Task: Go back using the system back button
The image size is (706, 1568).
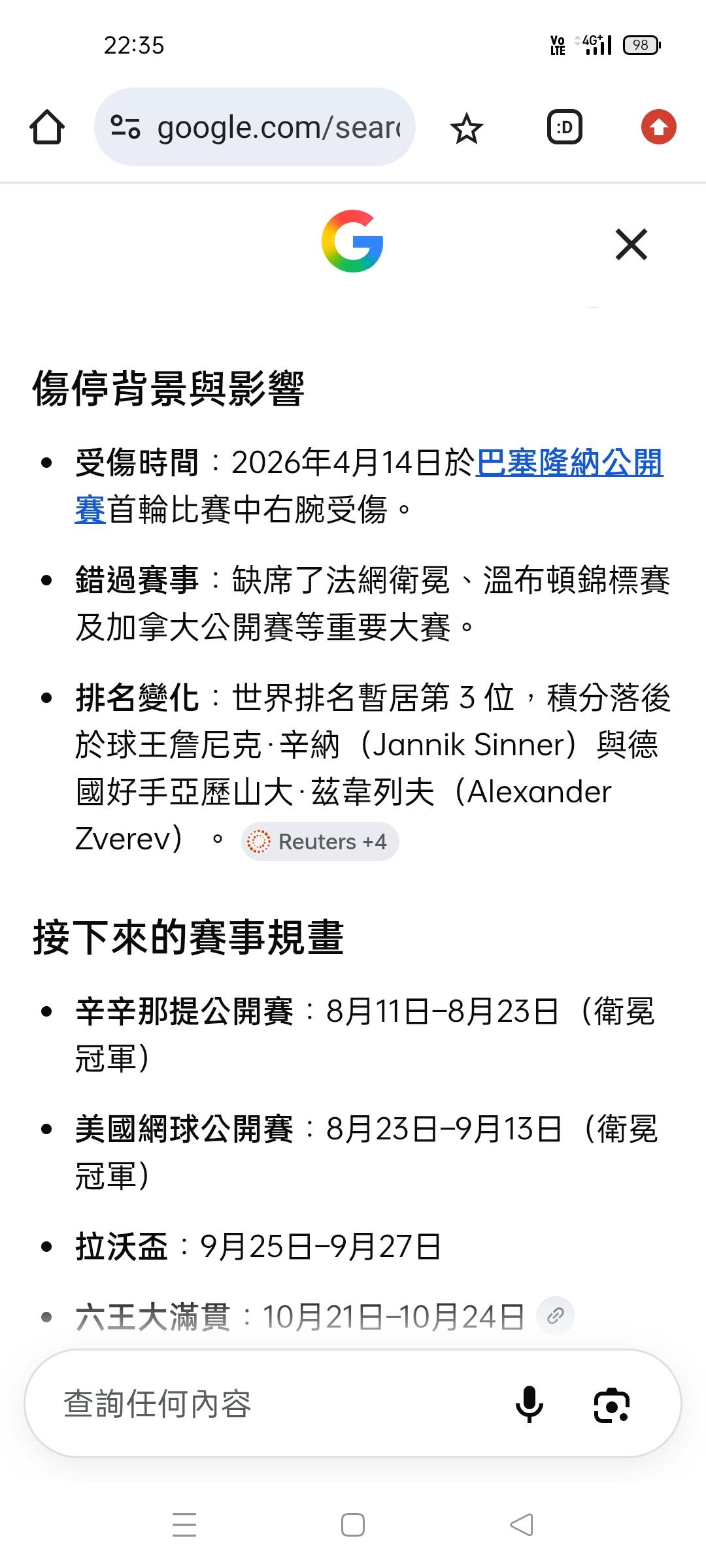Action: tap(521, 1525)
